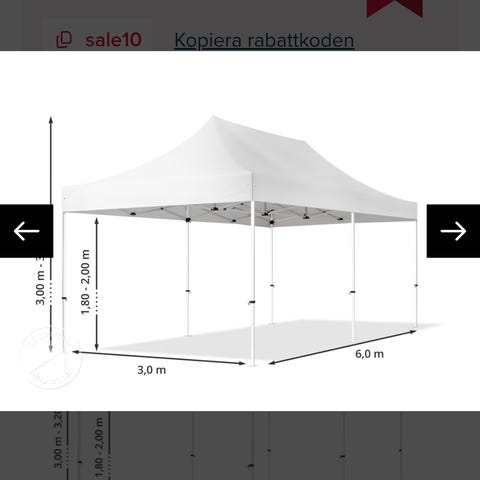Go to the next product image
480x480 pixels.
(453, 231)
